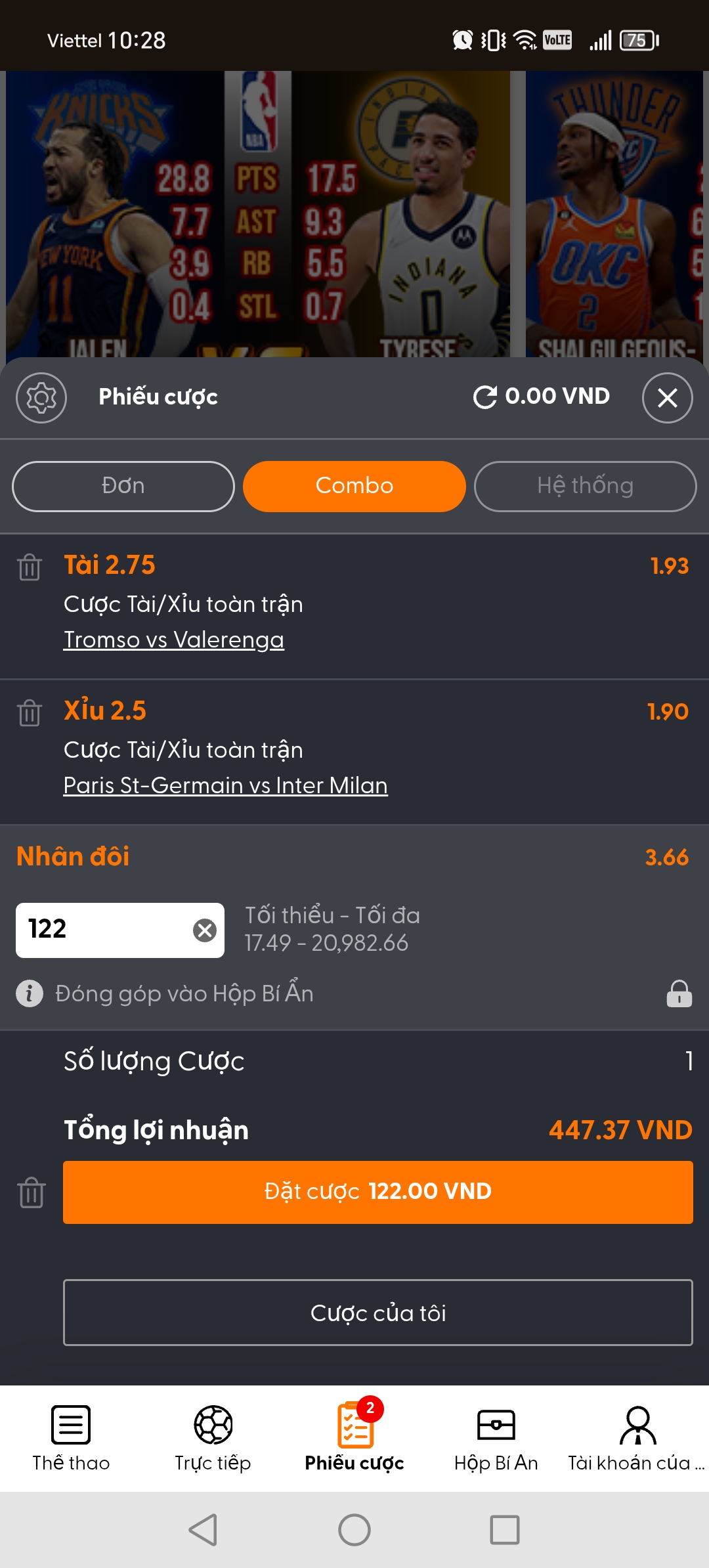Go to the Thể thao tab
Screen dimensions: 709x1568
tap(71, 1438)
